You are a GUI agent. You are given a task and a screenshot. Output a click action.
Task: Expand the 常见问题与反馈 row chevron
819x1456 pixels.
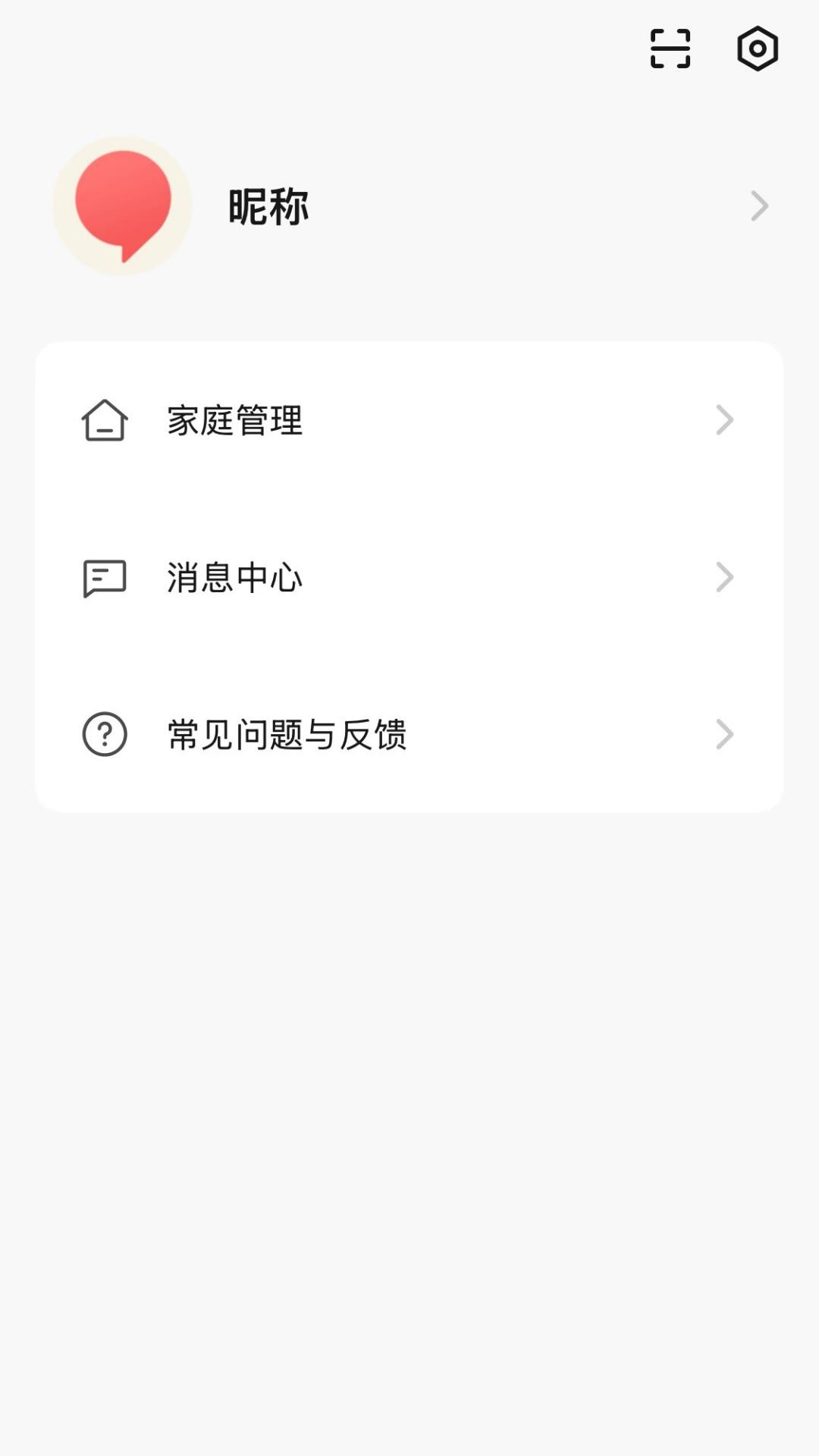point(726,733)
